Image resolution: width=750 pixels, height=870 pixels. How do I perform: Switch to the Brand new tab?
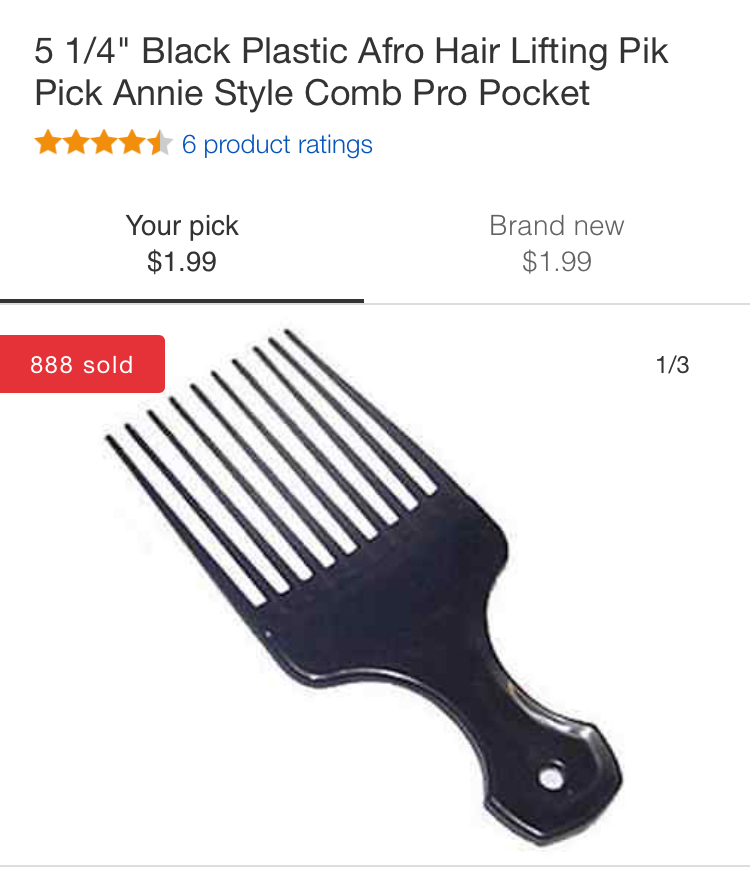pos(556,243)
